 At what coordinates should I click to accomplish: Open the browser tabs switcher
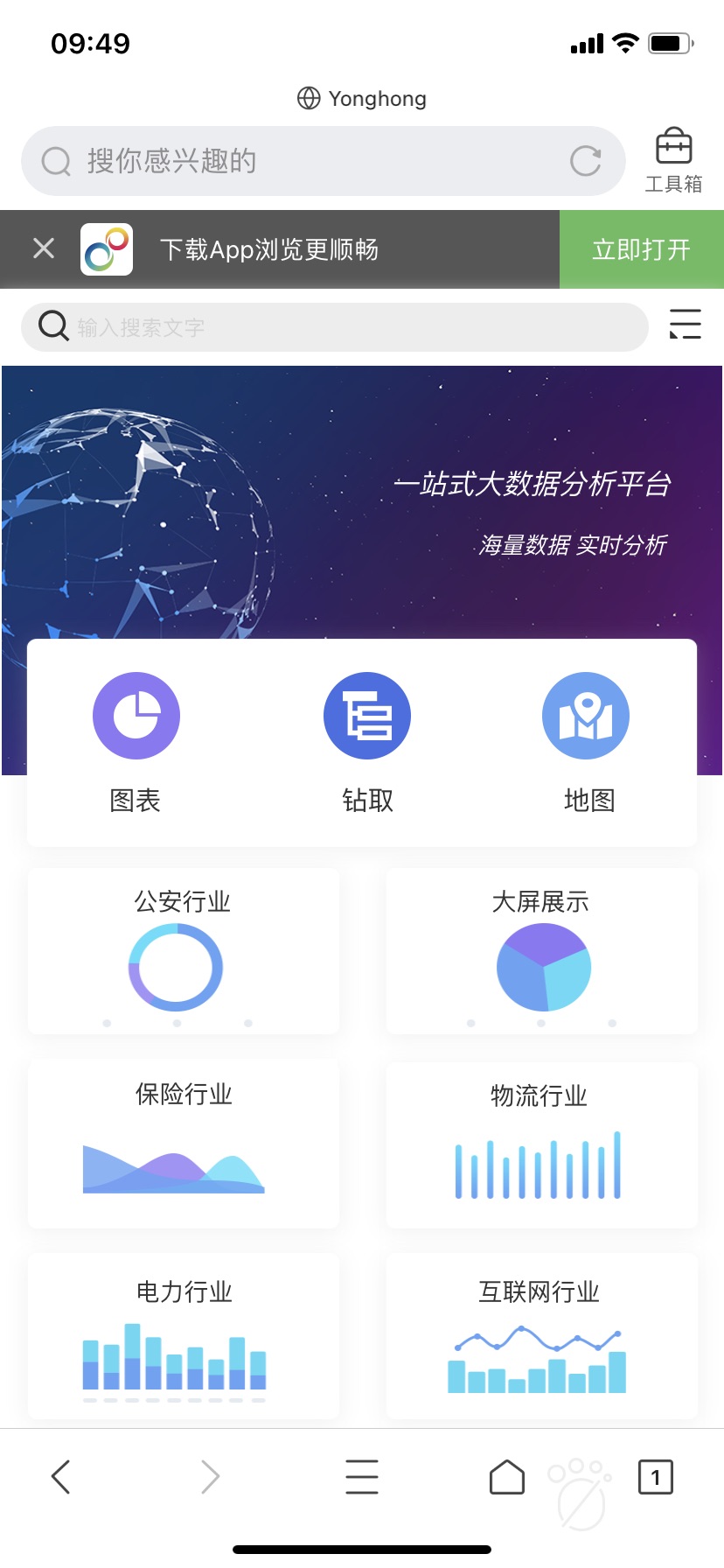point(655,1477)
